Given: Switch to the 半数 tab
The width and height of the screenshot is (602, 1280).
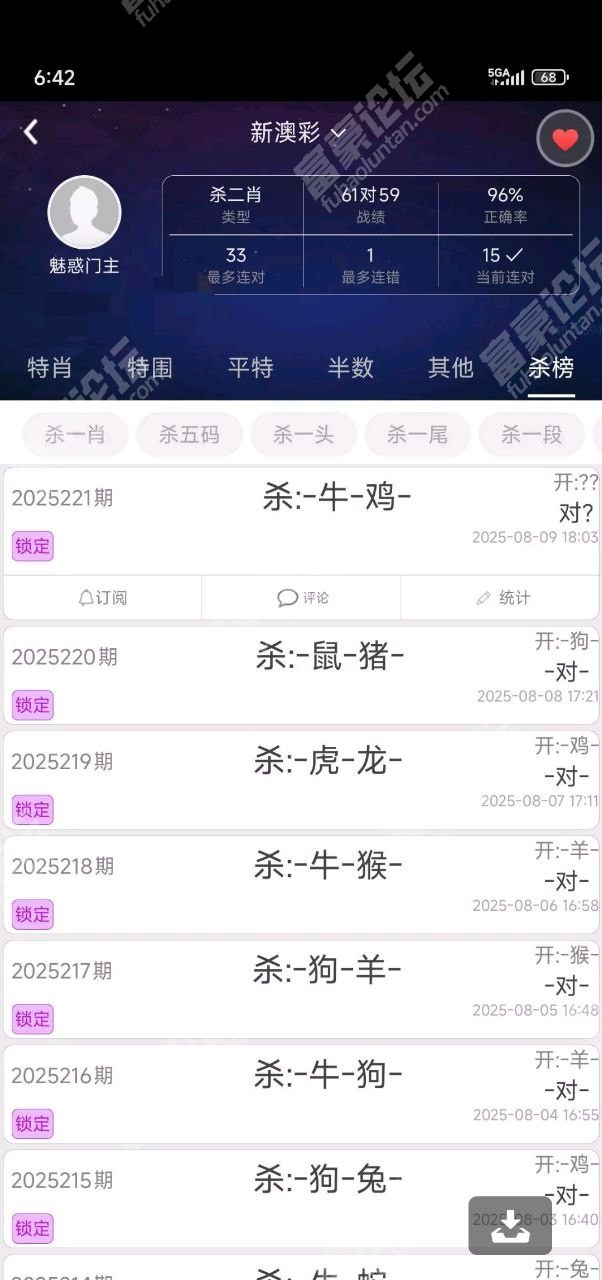Looking at the screenshot, I should tap(350, 367).
